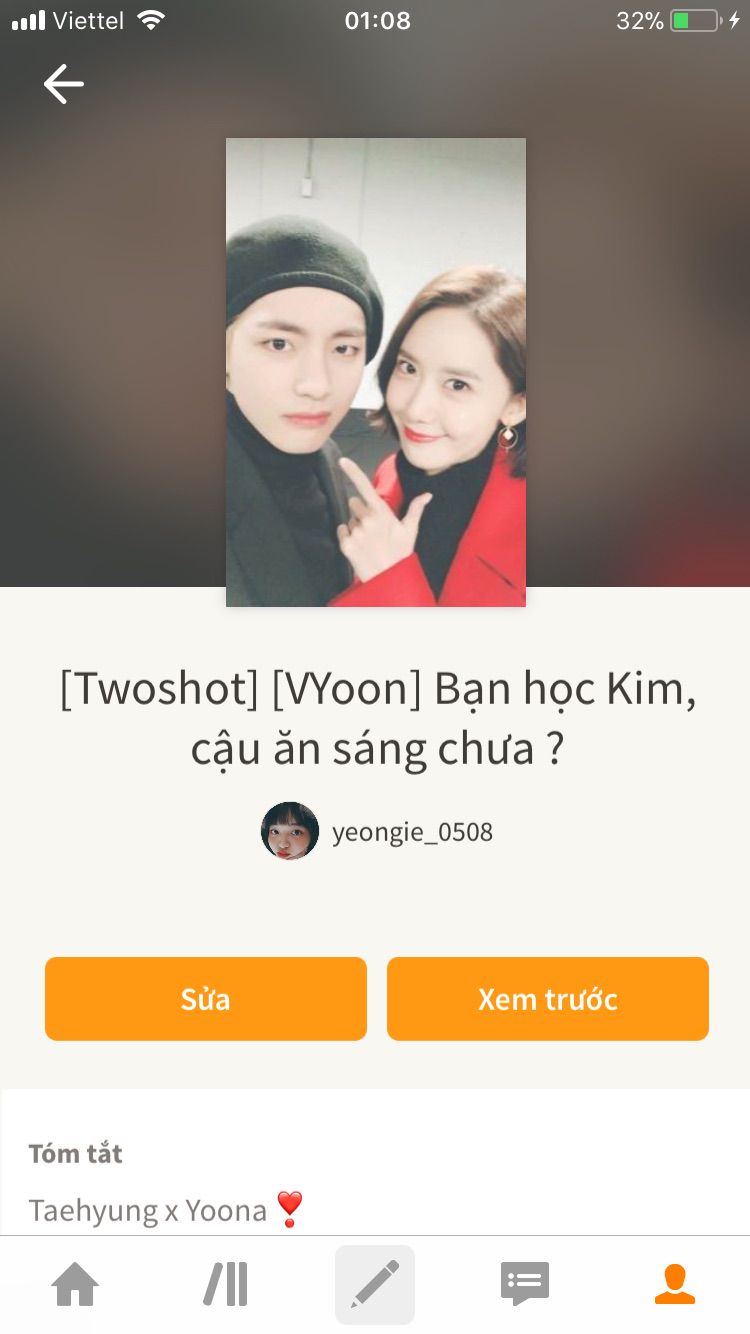Go to the orange Profile tab
The image size is (750, 1334).
click(x=675, y=1284)
